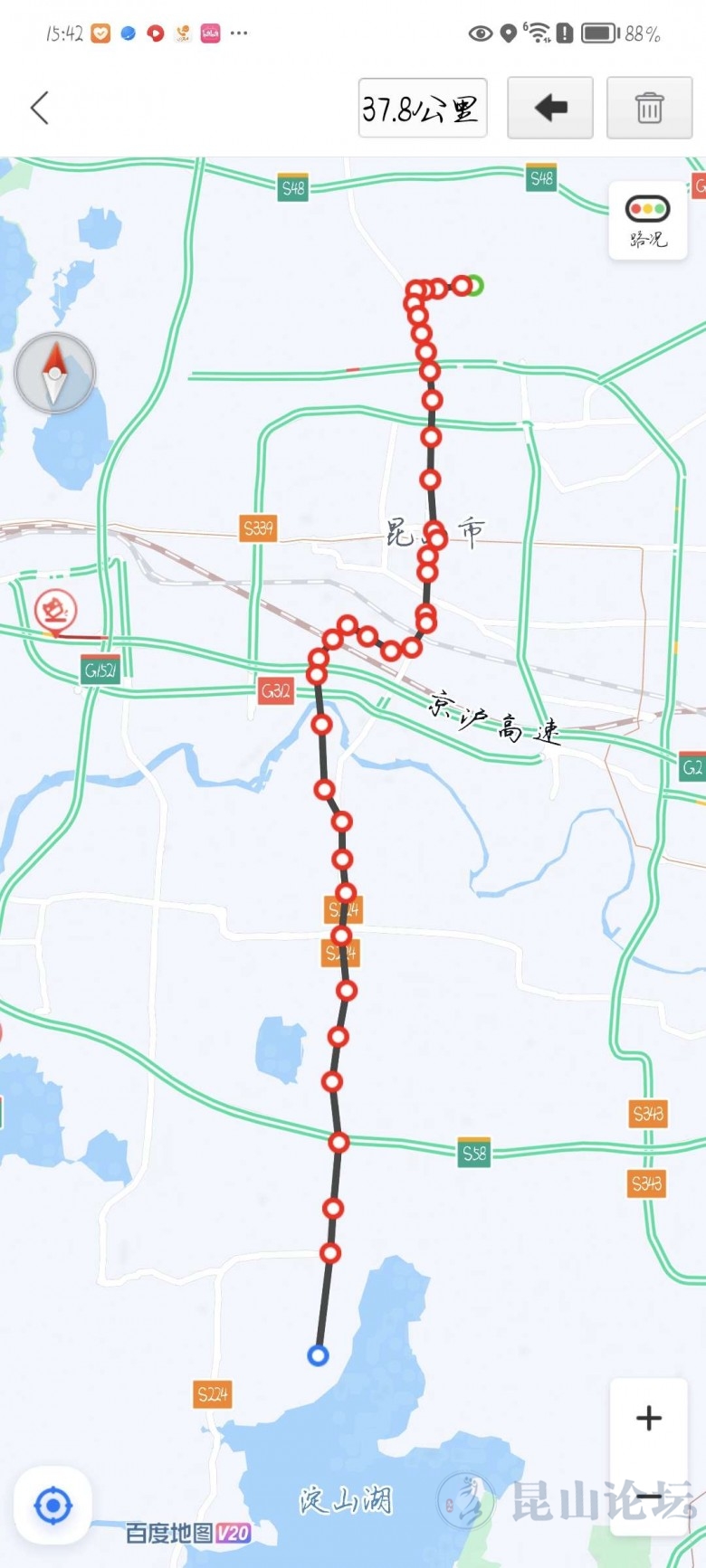Zoom in on the map

(648, 1418)
